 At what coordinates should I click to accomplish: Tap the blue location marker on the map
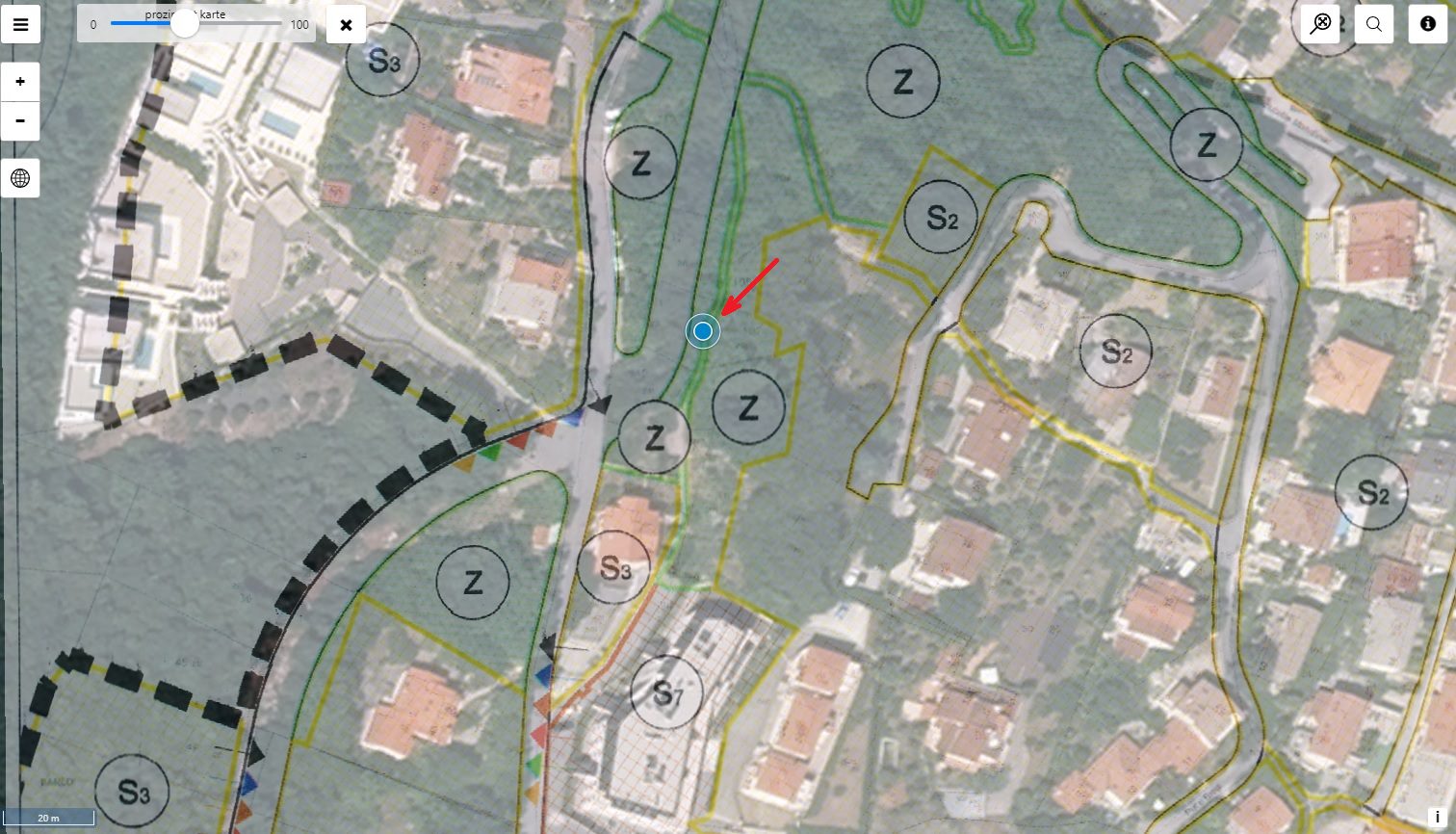click(703, 331)
